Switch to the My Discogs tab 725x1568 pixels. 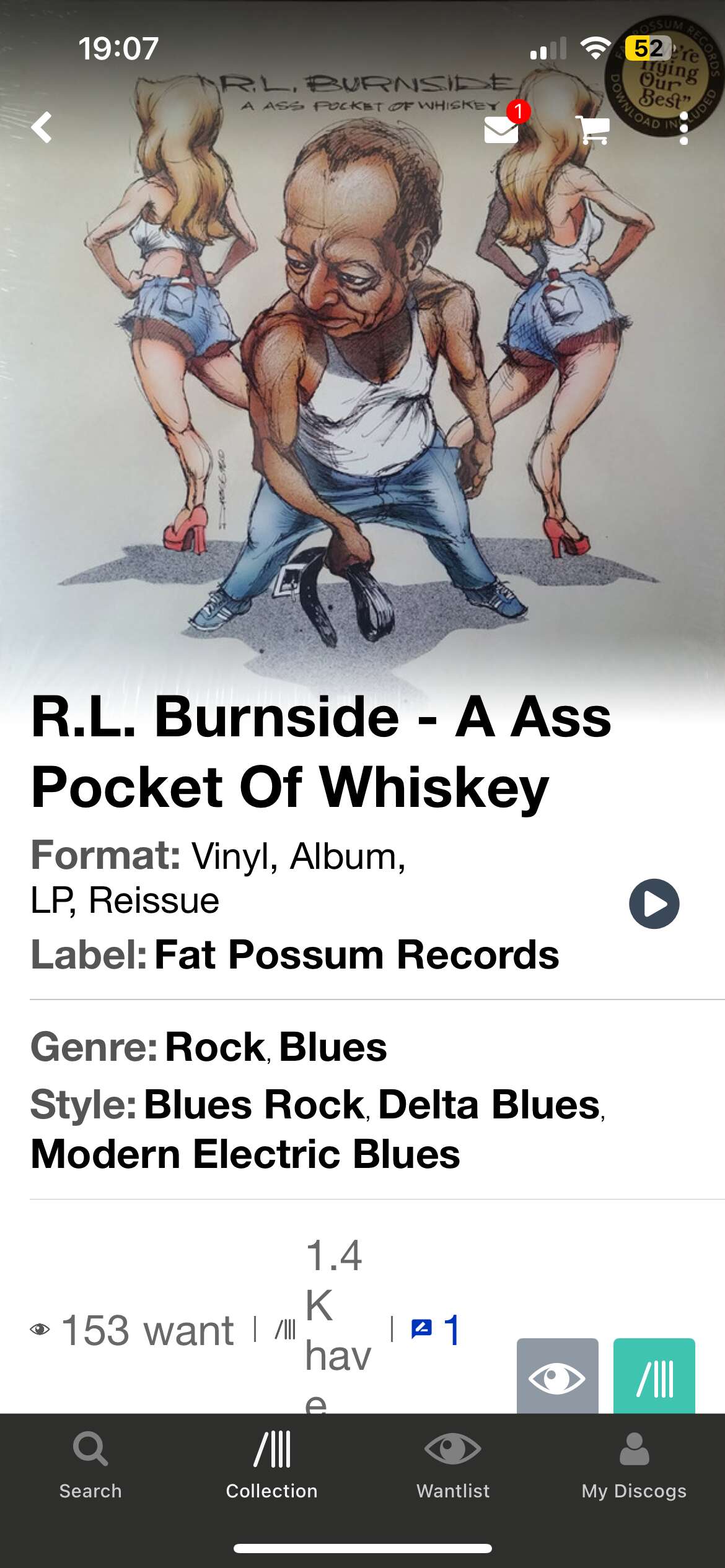(634, 1465)
